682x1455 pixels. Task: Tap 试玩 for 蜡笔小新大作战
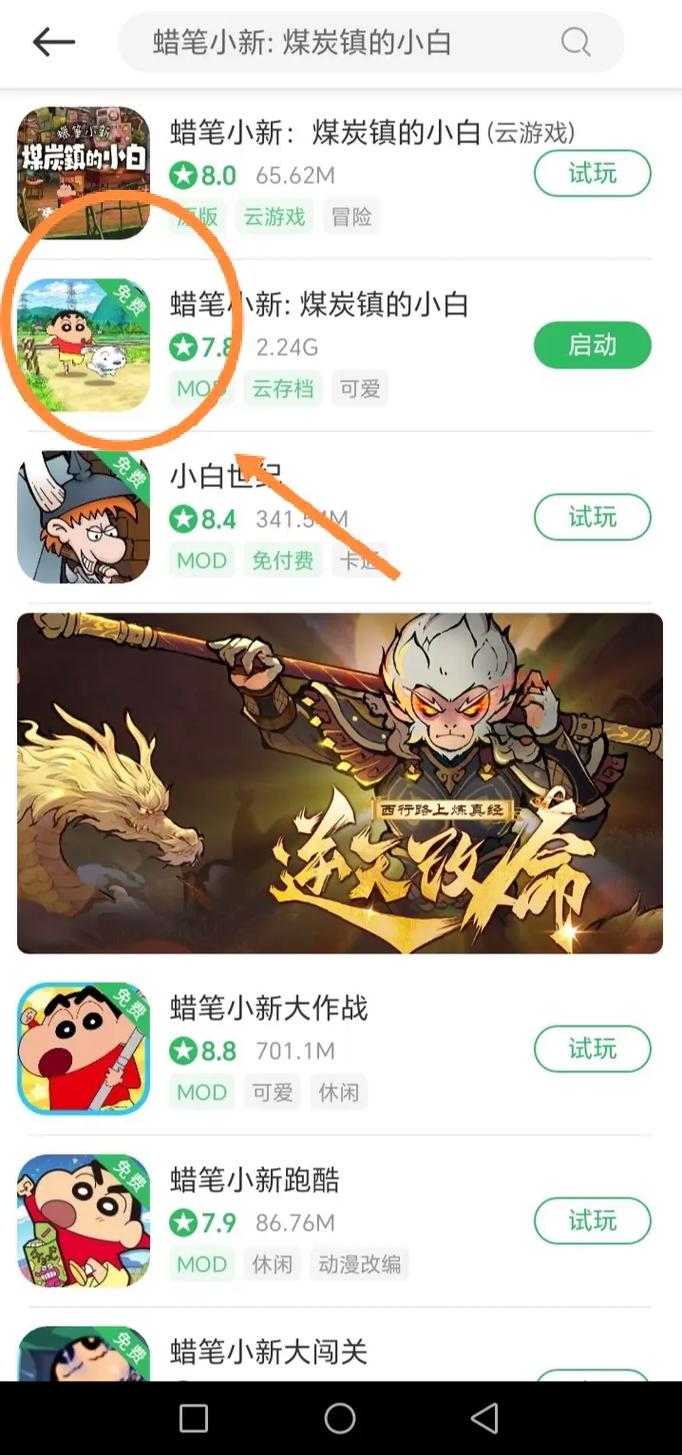592,1049
